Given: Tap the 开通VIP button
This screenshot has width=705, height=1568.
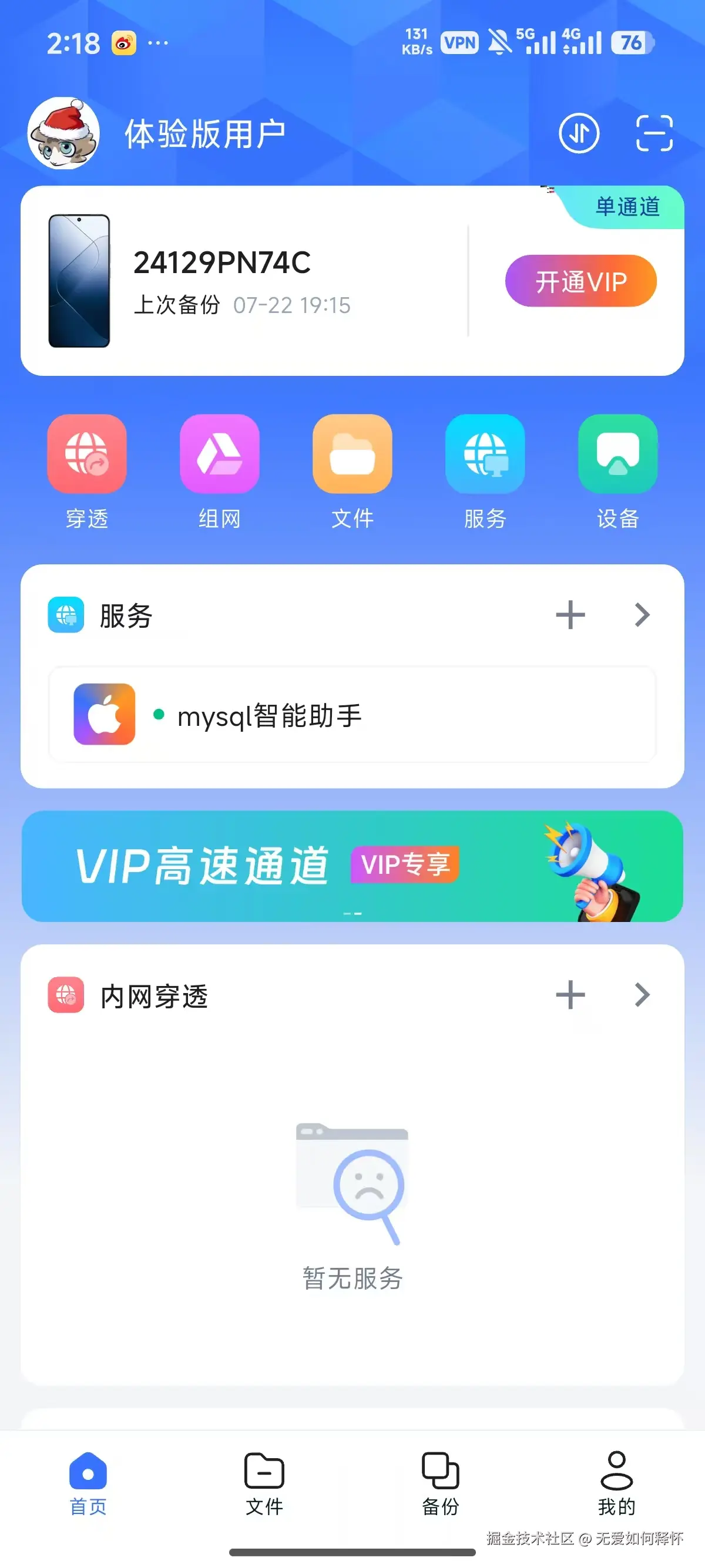Looking at the screenshot, I should (x=580, y=281).
